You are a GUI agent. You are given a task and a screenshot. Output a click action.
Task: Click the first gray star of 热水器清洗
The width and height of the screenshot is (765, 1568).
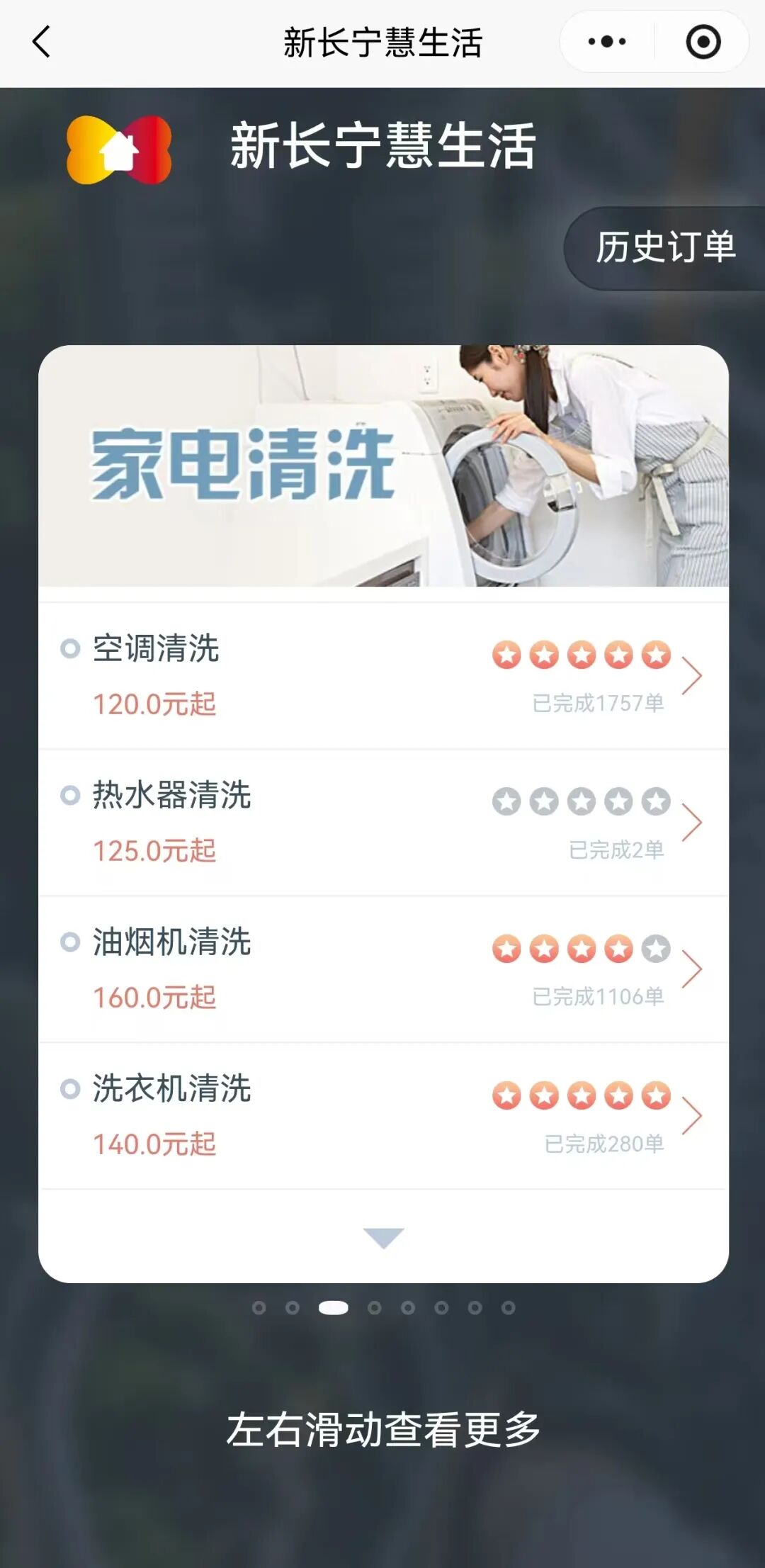coord(507,801)
